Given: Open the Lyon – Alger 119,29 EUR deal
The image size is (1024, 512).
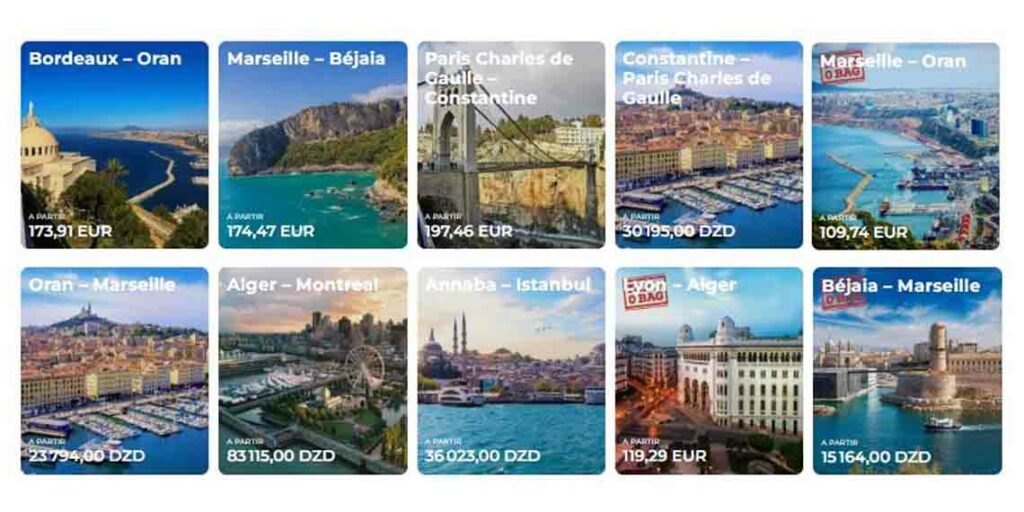Looking at the screenshot, I should point(709,370).
